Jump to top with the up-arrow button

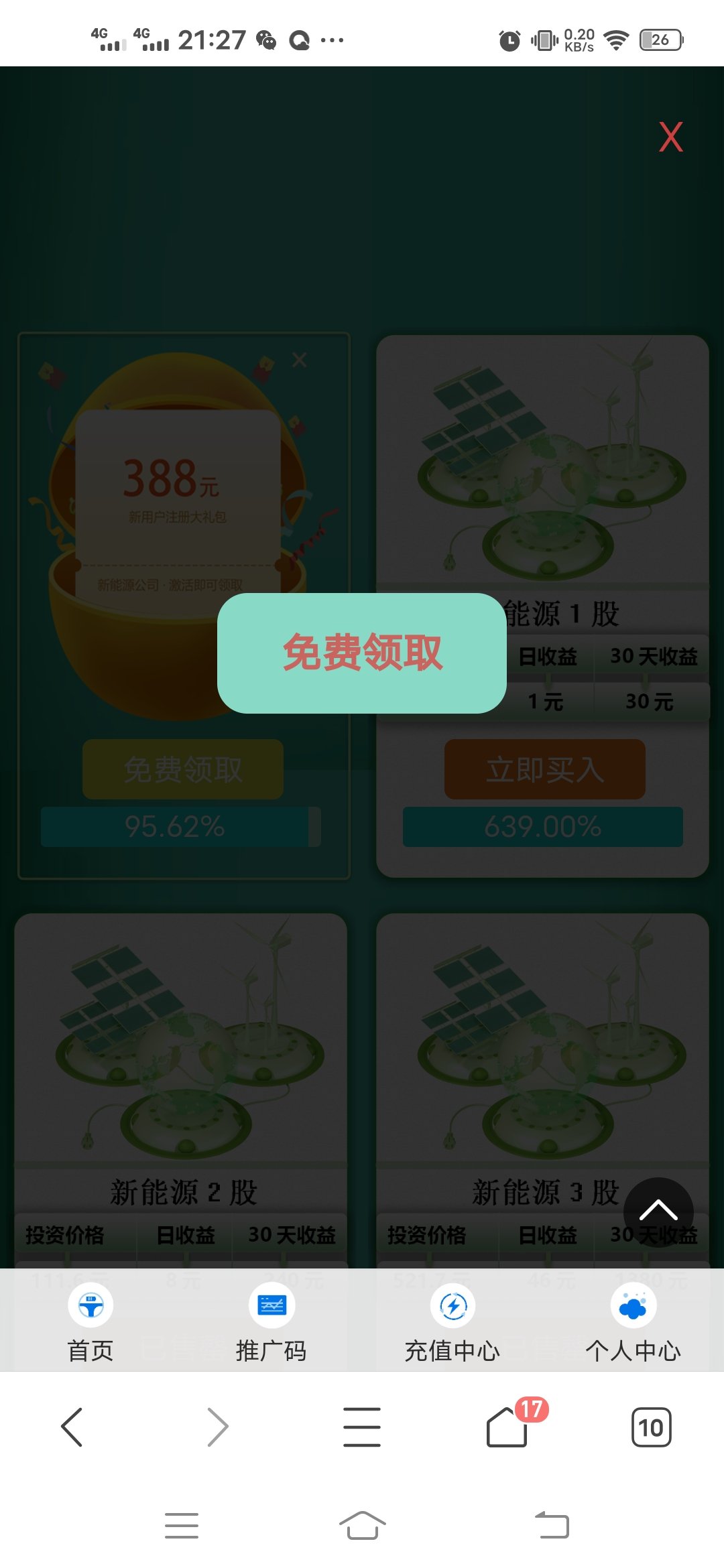click(658, 1212)
